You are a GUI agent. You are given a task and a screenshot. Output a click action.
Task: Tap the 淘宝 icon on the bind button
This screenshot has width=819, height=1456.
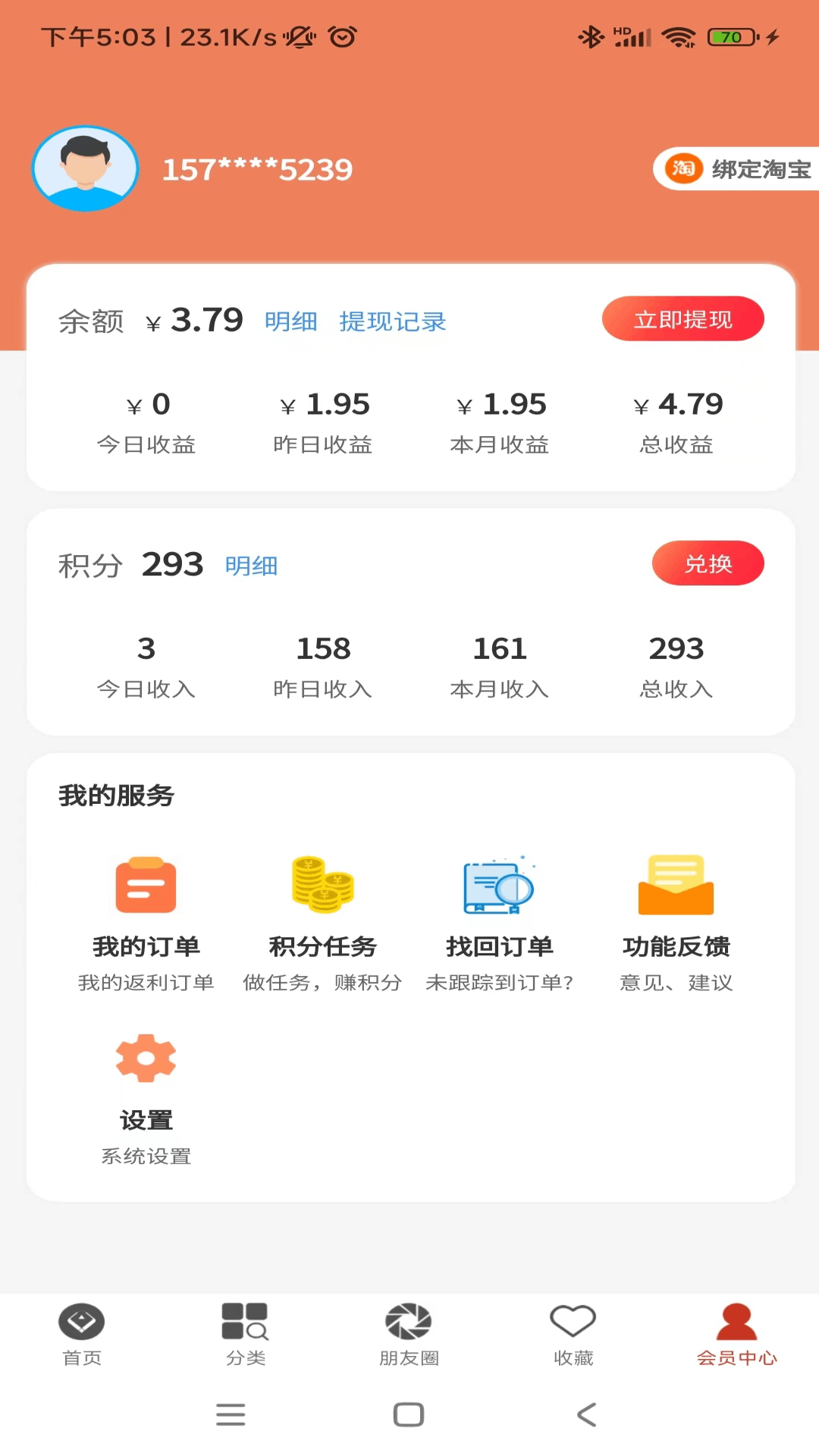[682, 168]
